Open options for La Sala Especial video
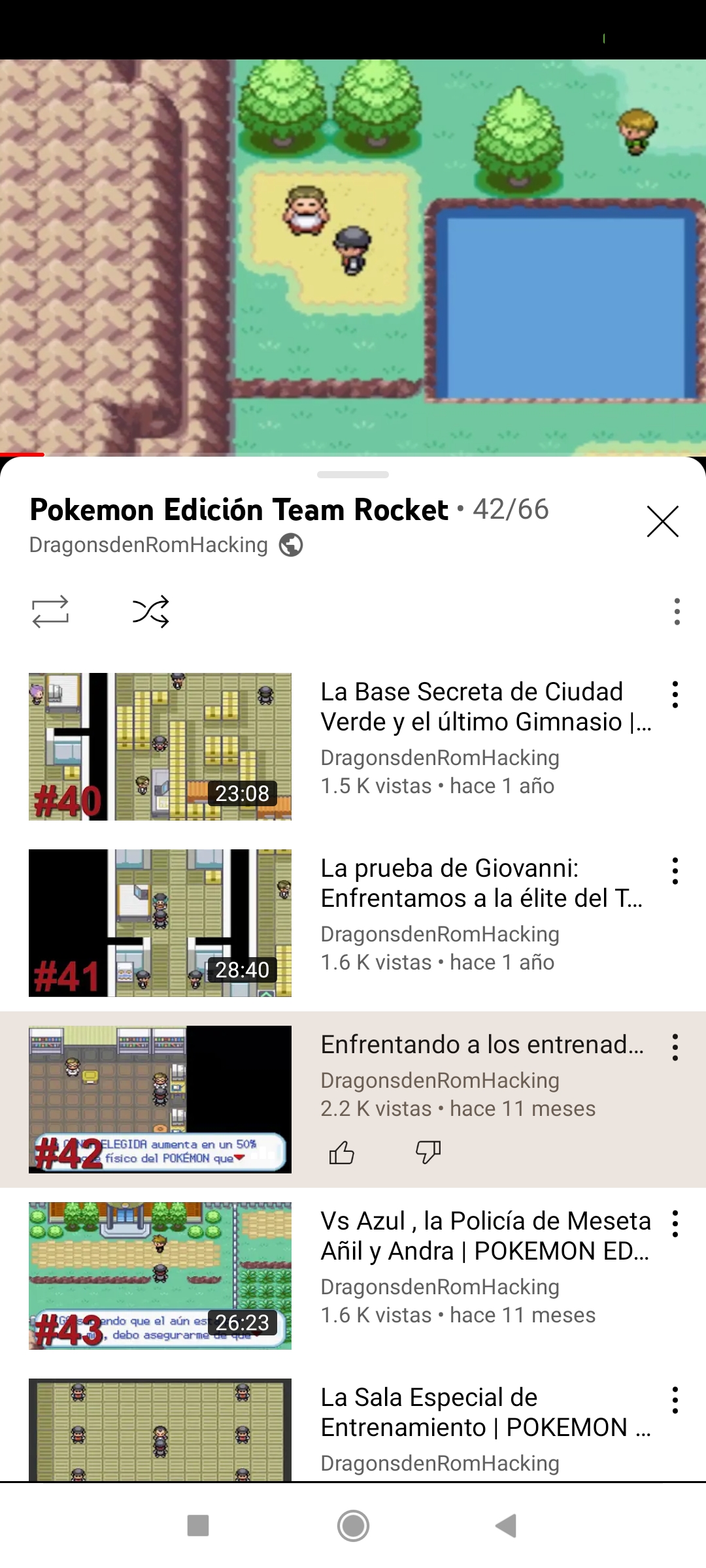Screen dimensions: 706x1568 click(675, 1400)
